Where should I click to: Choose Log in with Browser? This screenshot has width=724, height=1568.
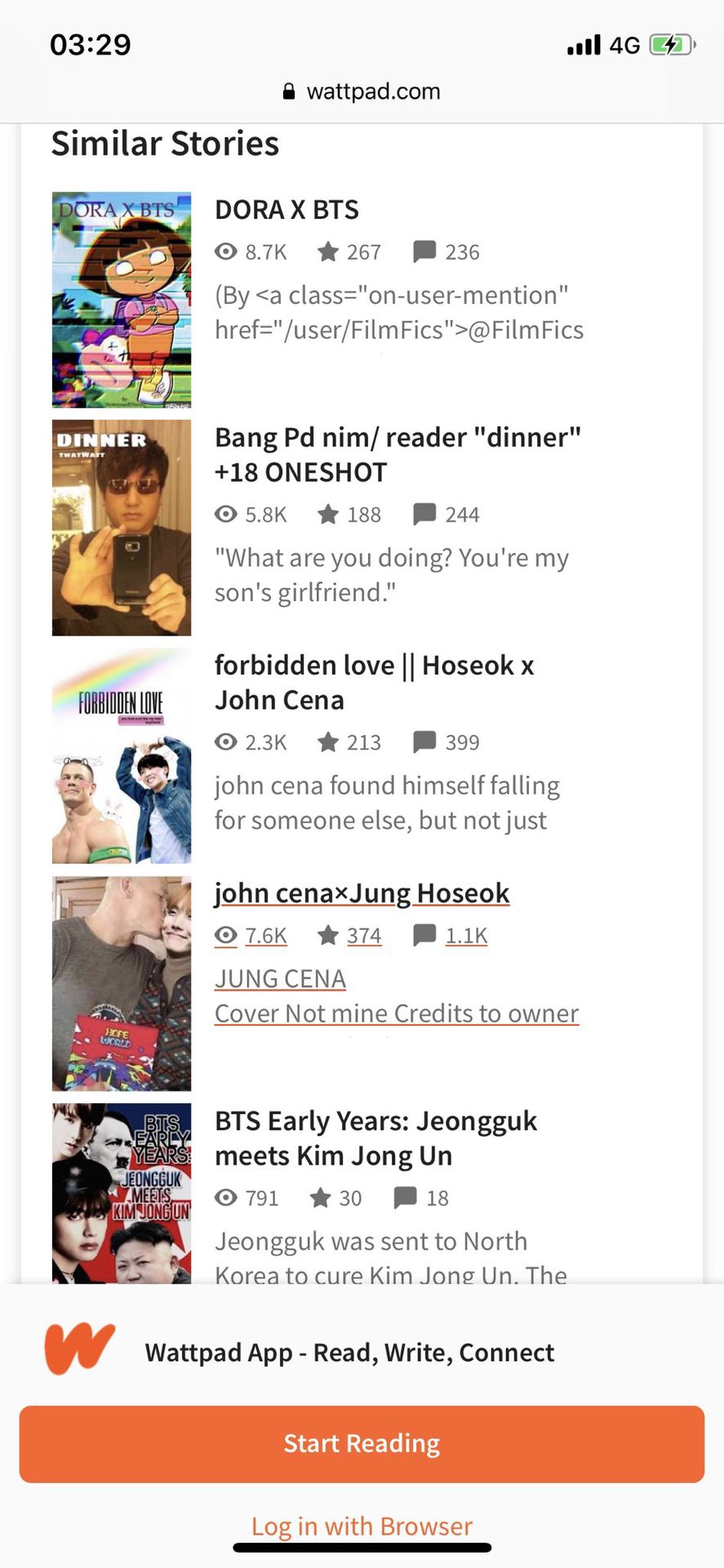(362, 1526)
